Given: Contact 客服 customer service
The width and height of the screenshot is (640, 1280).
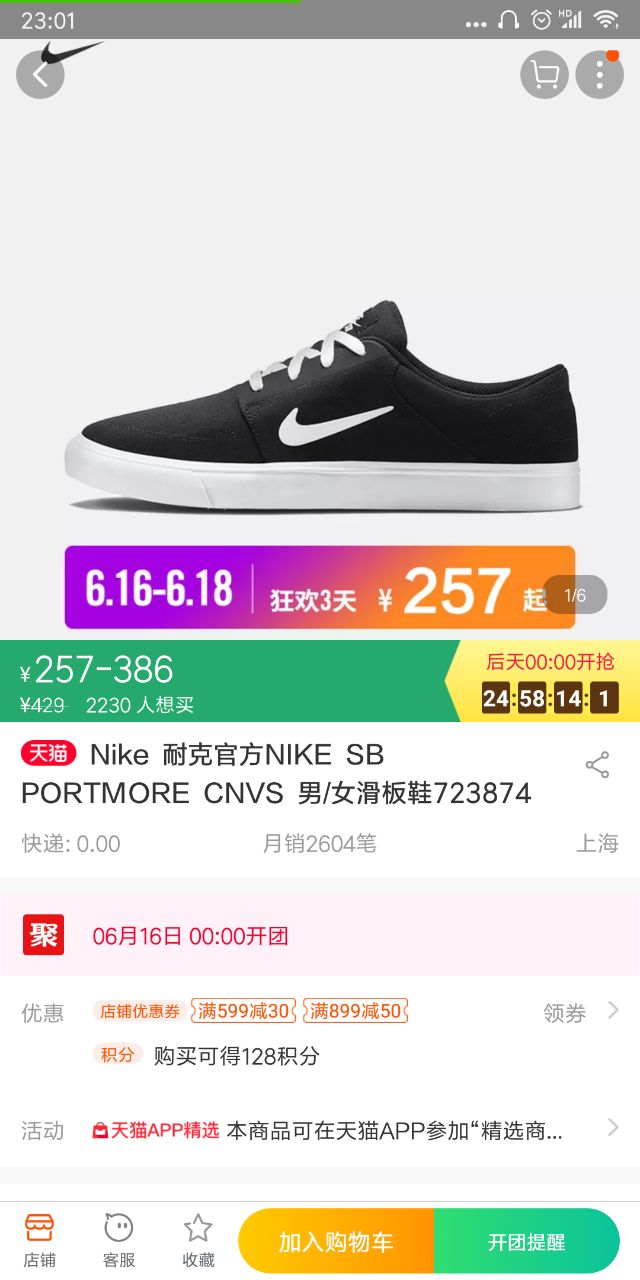Looking at the screenshot, I should pos(119,1240).
